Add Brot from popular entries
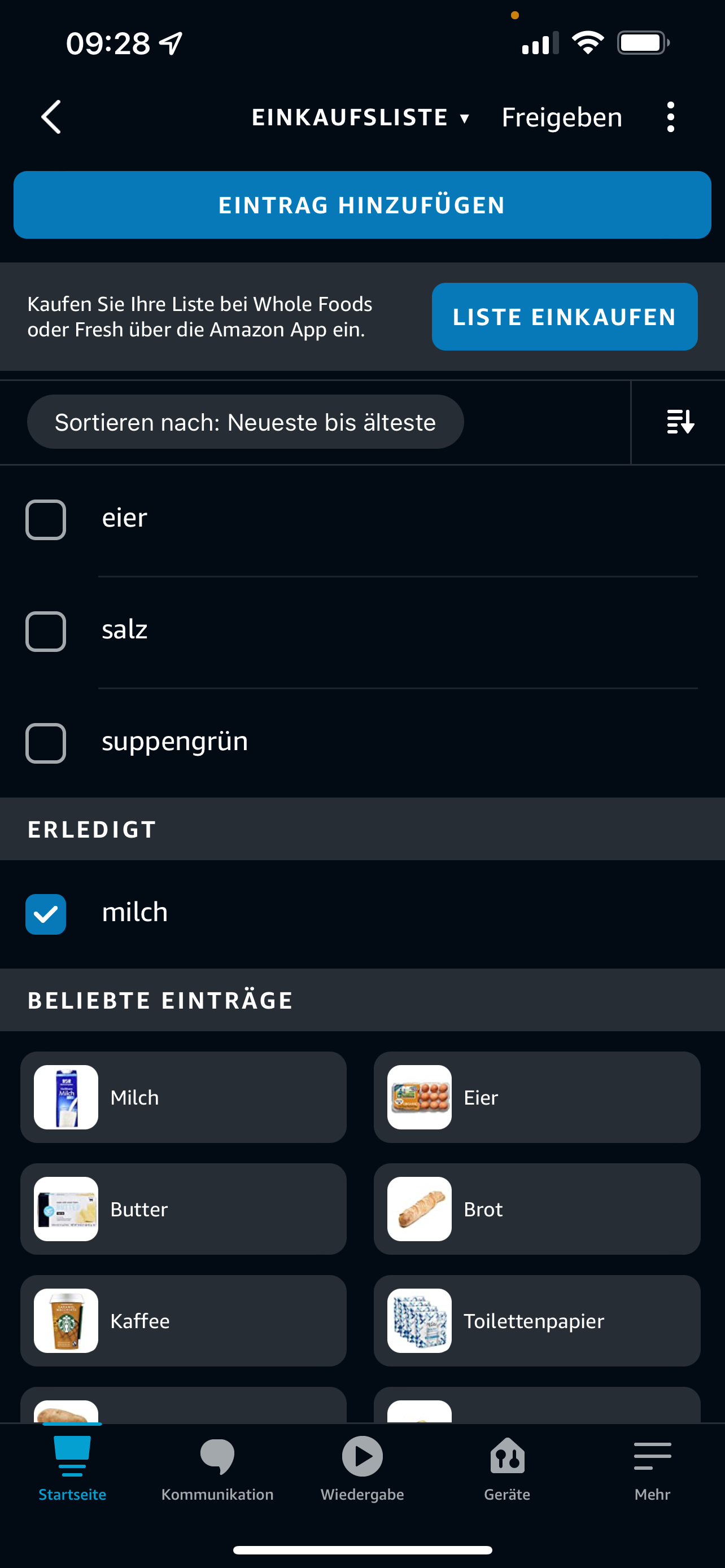This screenshot has width=725, height=1568. pyautogui.click(x=536, y=1209)
